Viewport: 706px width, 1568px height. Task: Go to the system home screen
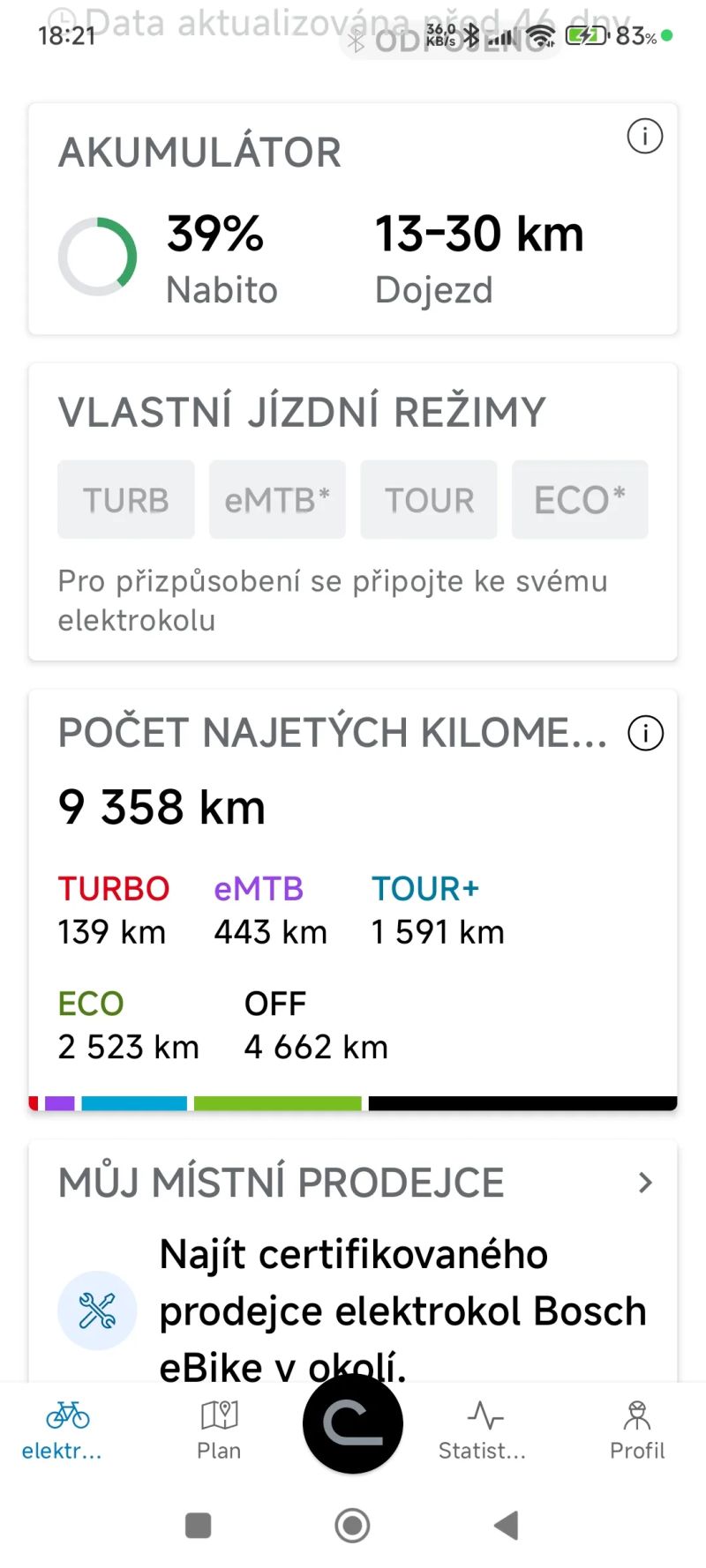tap(353, 1525)
